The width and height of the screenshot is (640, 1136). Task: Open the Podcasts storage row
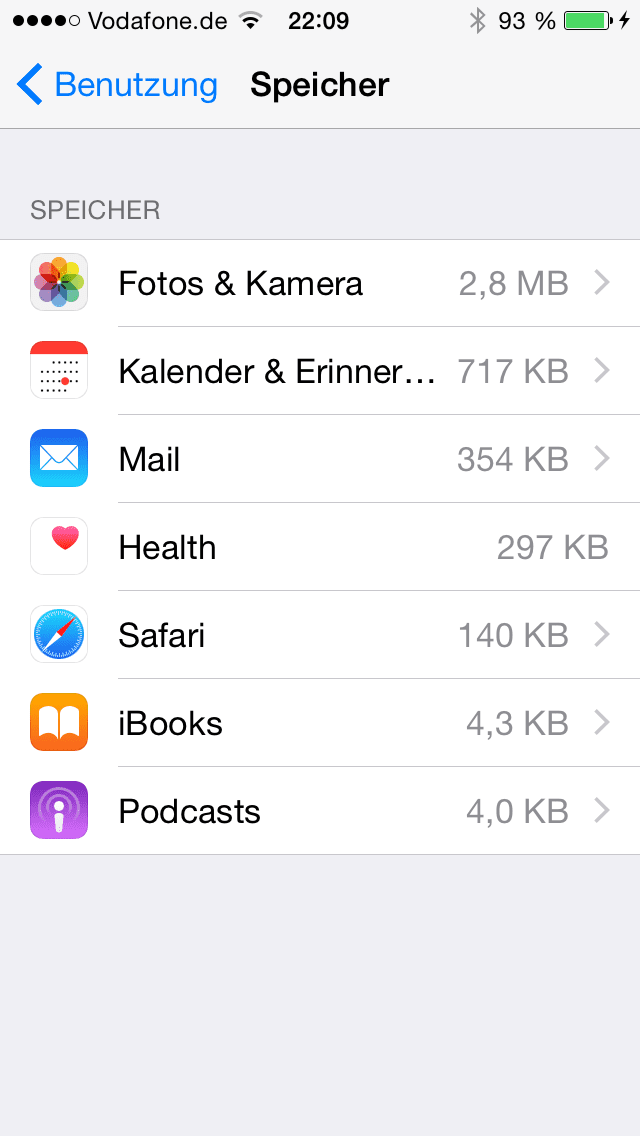tap(320, 812)
